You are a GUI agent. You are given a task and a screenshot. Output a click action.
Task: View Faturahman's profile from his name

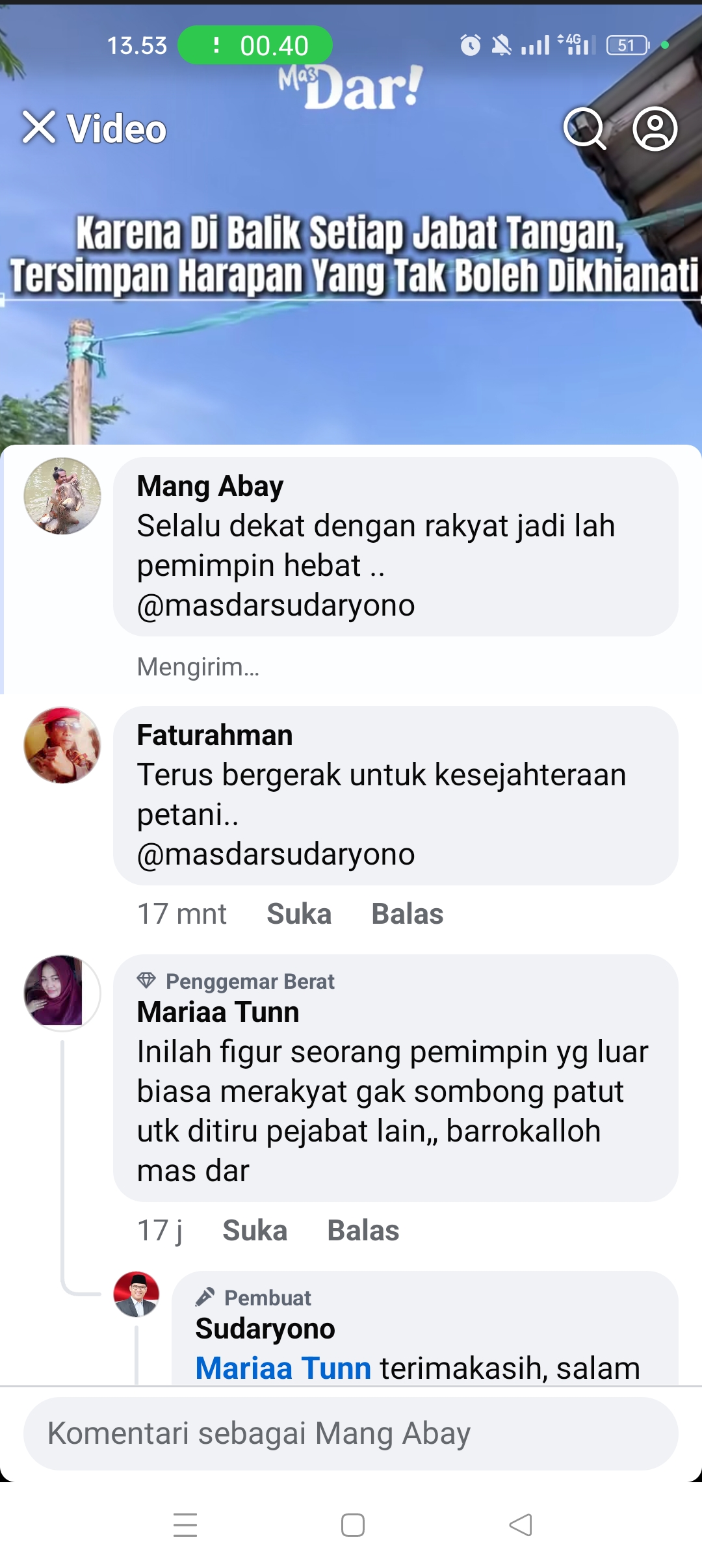(215, 735)
